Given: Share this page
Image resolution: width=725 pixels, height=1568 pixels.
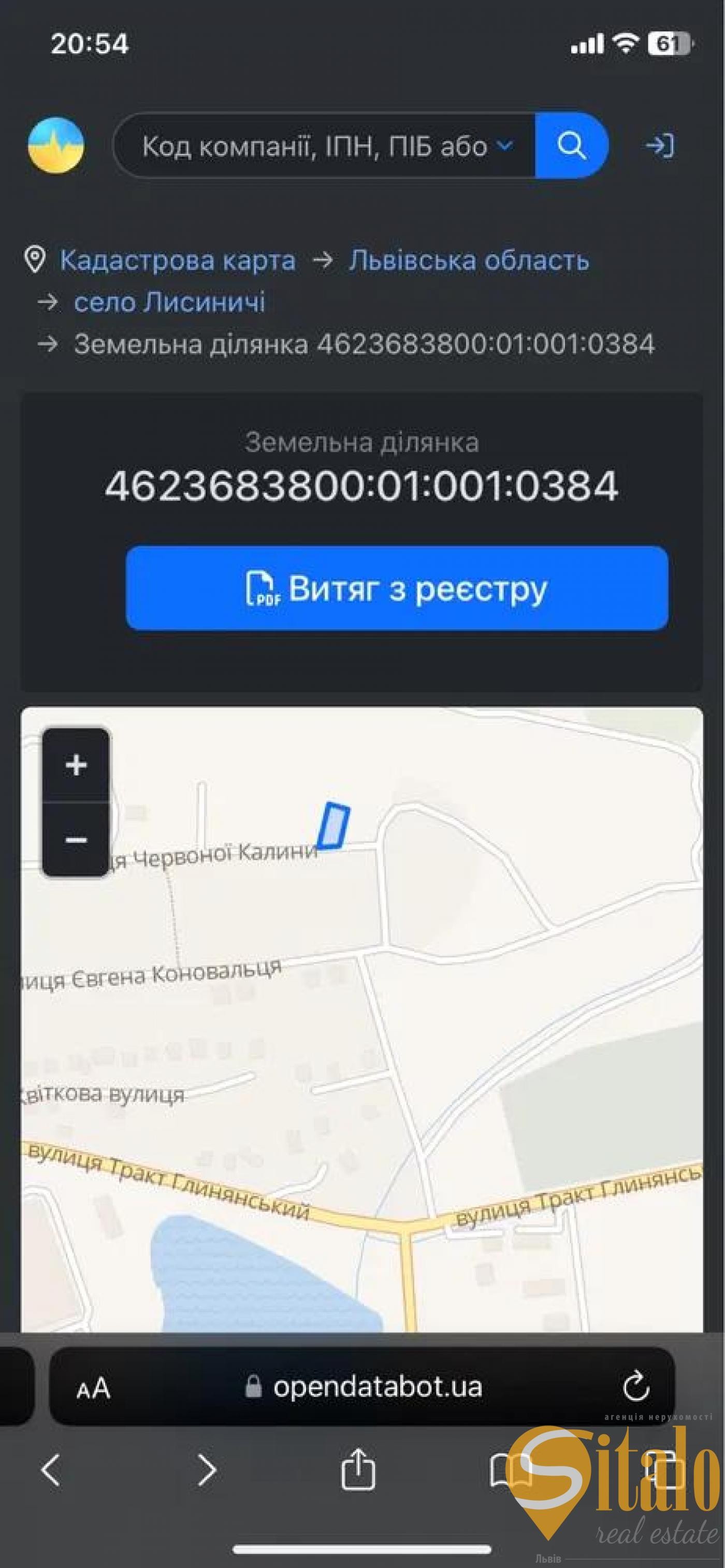Looking at the screenshot, I should pyautogui.click(x=358, y=1470).
